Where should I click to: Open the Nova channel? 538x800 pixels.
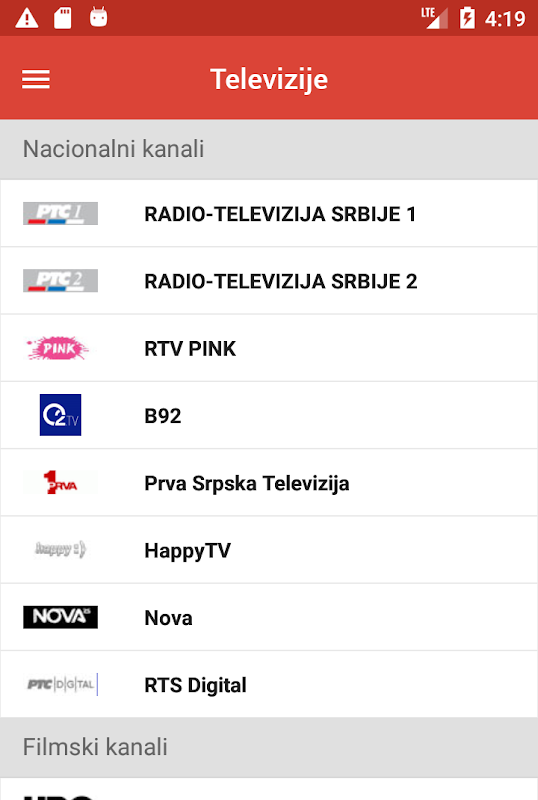269,617
